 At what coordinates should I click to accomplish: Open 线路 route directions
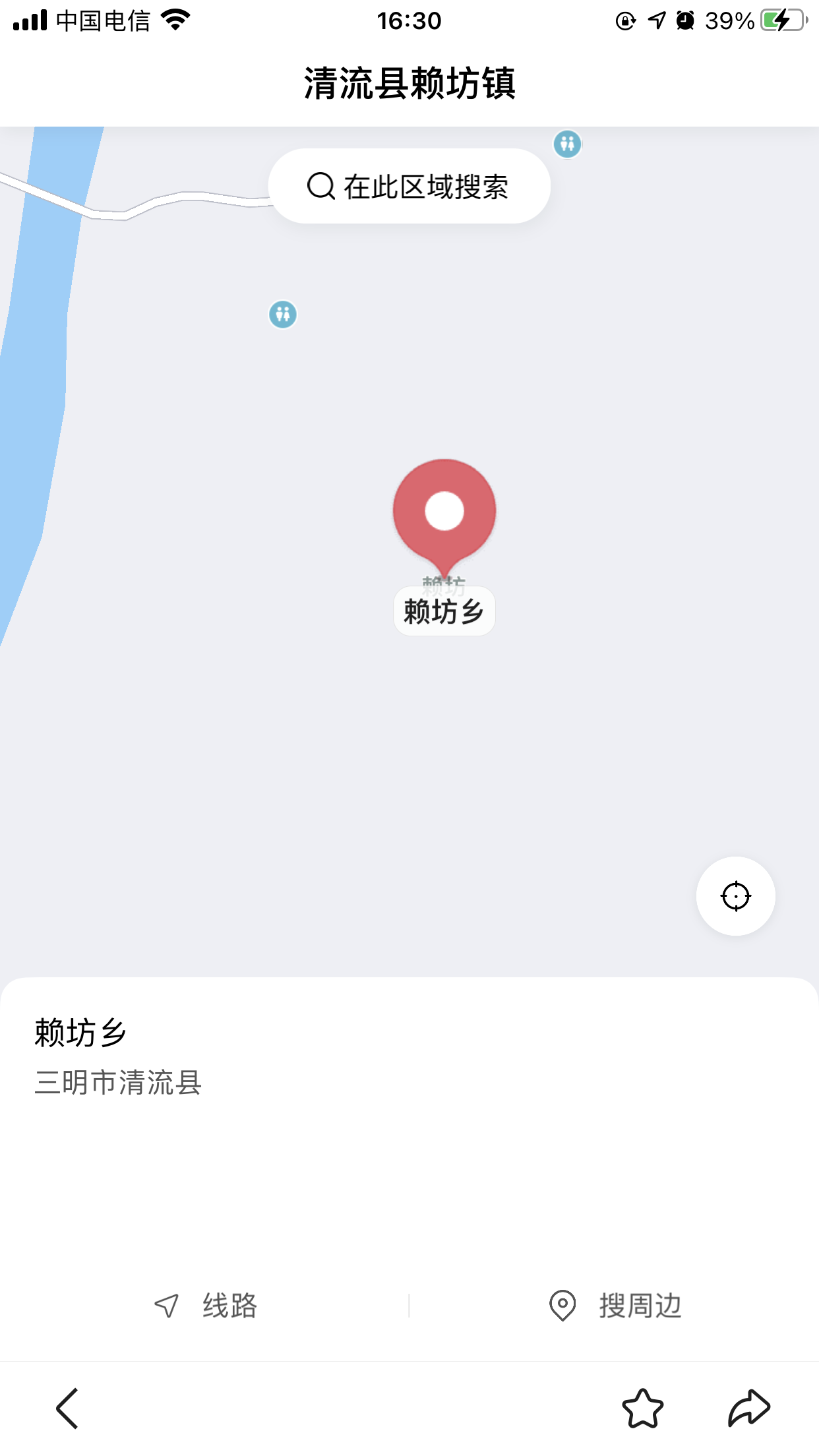[x=205, y=1306]
